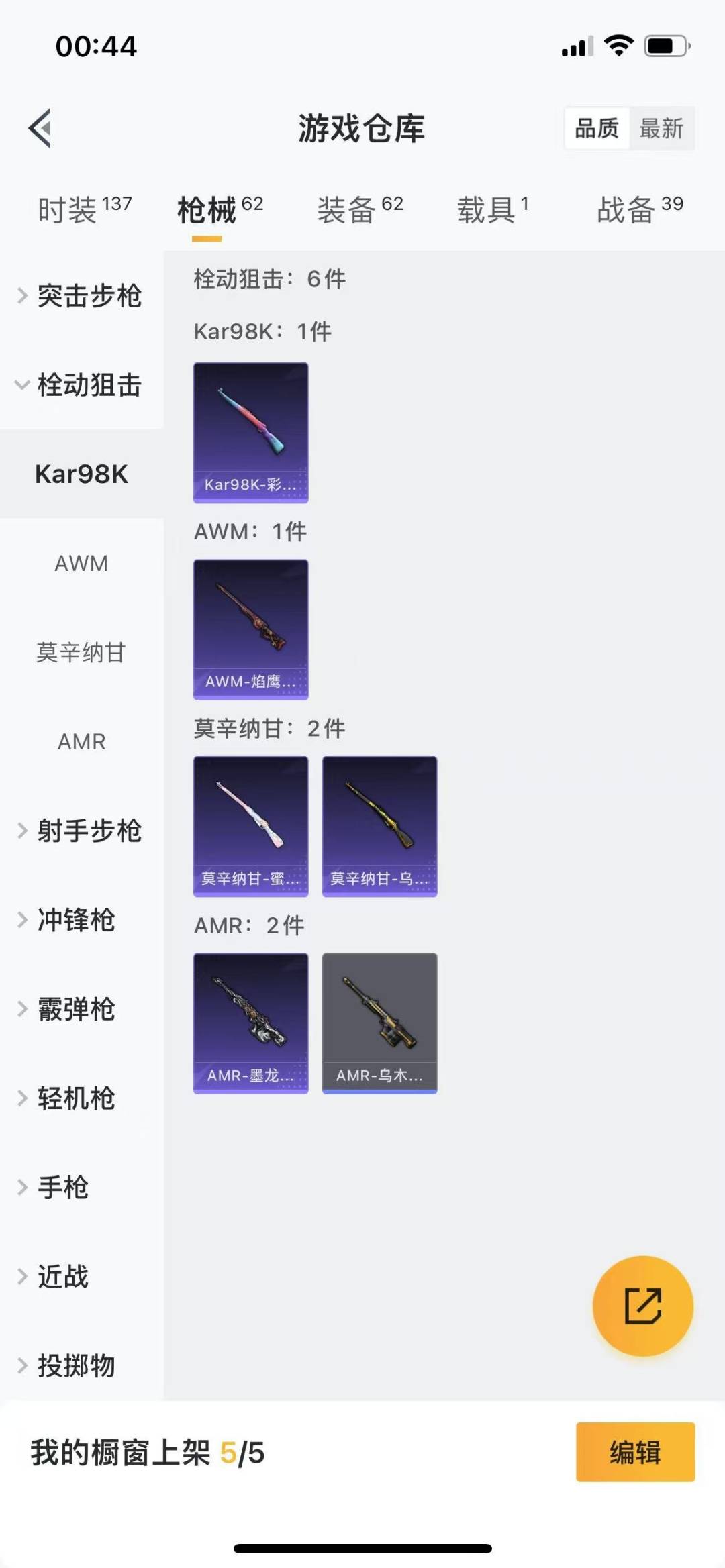Open the Kar98K-彩 skin tile
The width and height of the screenshot is (725, 1568).
[x=251, y=433]
